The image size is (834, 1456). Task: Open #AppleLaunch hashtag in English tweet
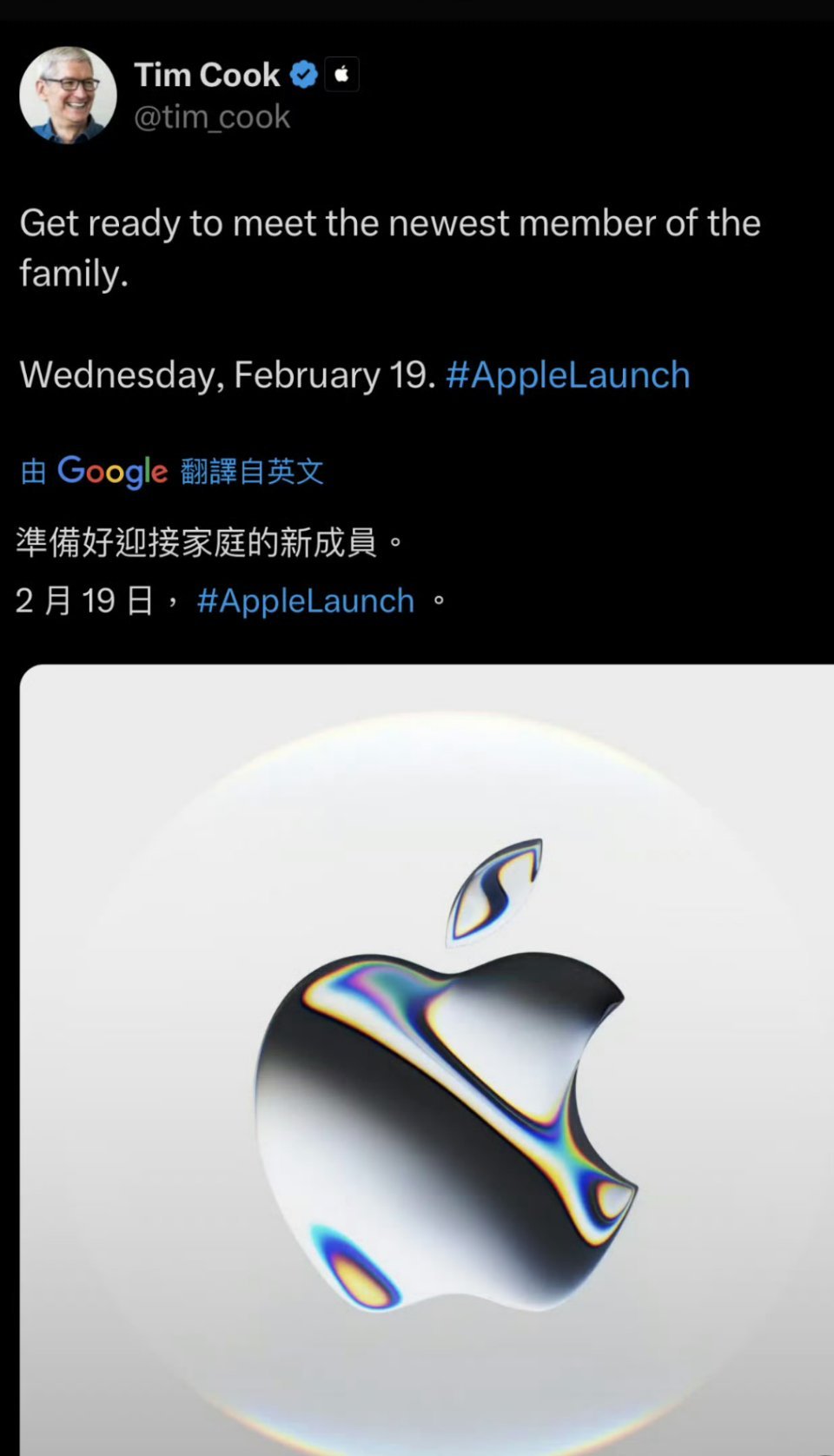click(567, 375)
